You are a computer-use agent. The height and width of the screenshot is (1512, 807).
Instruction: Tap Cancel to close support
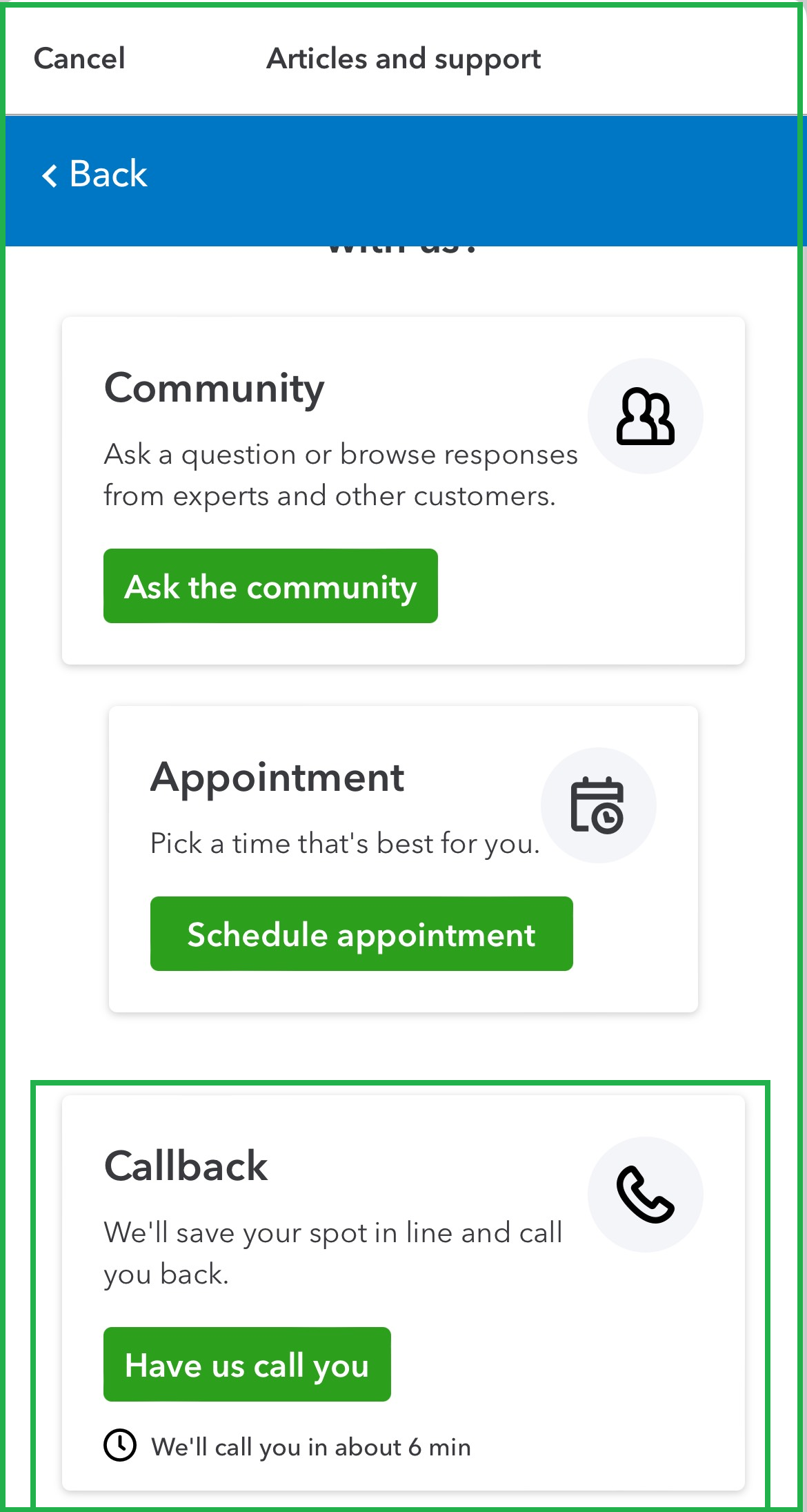click(79, 59)
